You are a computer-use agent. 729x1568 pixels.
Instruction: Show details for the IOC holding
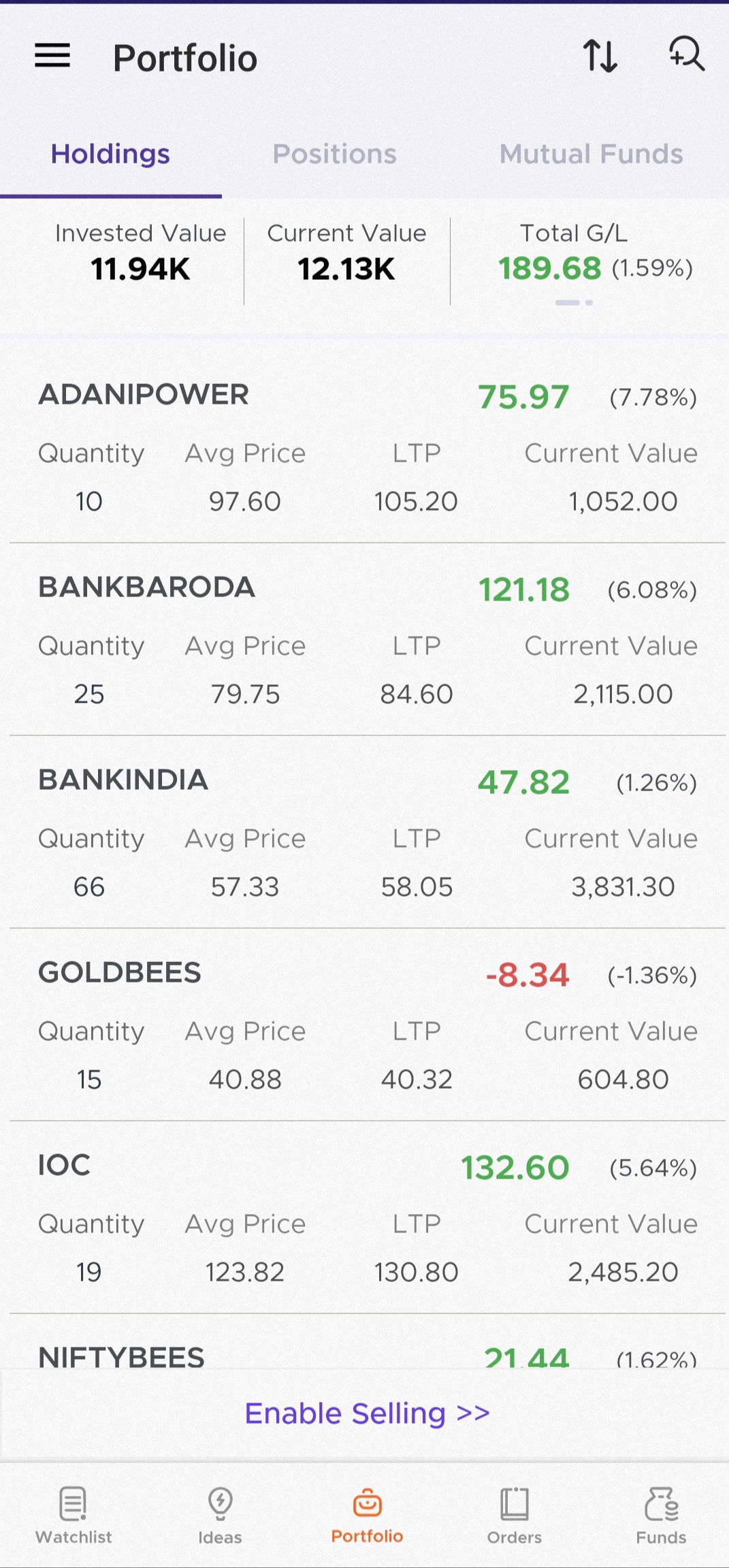coord(65,1166)
